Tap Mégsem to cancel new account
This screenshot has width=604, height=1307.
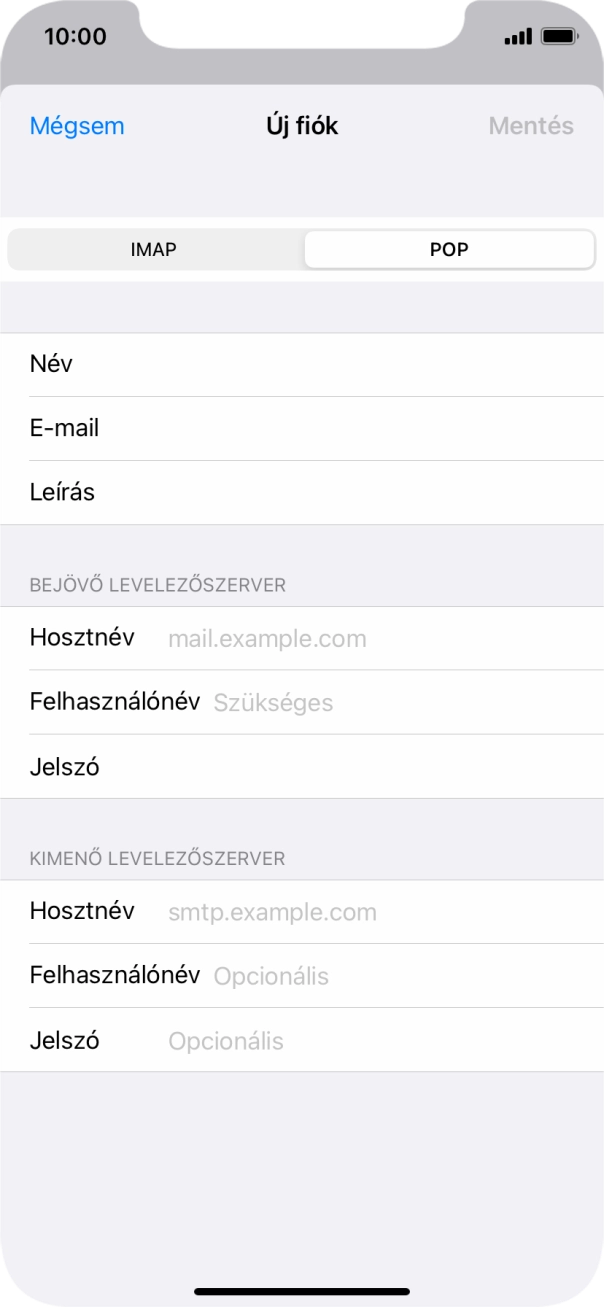[x=77, y=126]
